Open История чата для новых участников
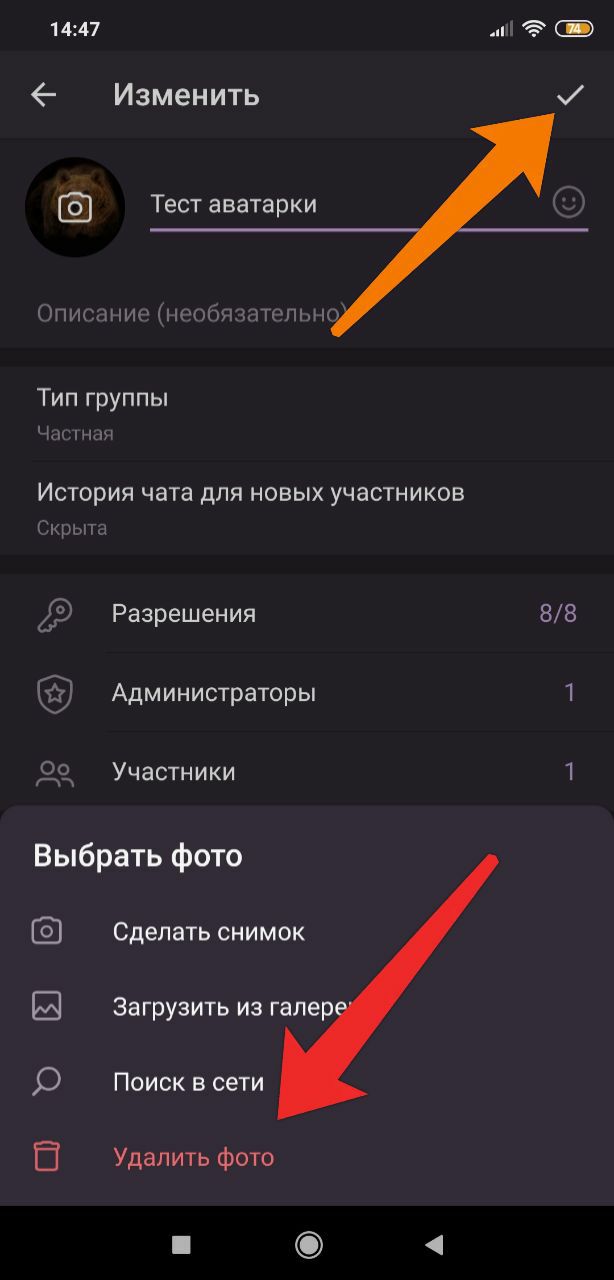The height and width of the screenshot is (1280, 614). [x=250, y=507]
